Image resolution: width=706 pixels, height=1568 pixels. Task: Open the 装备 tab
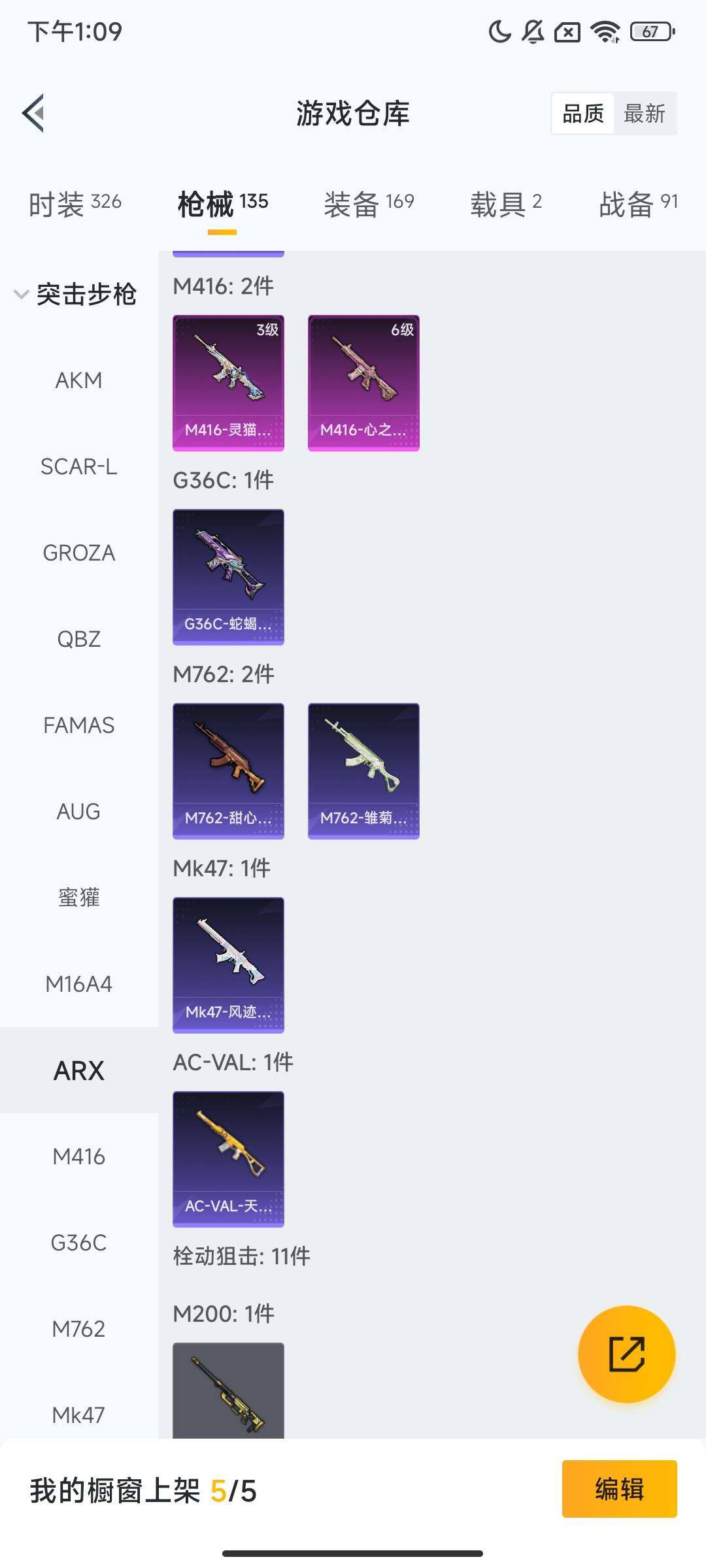click(369, 204)
